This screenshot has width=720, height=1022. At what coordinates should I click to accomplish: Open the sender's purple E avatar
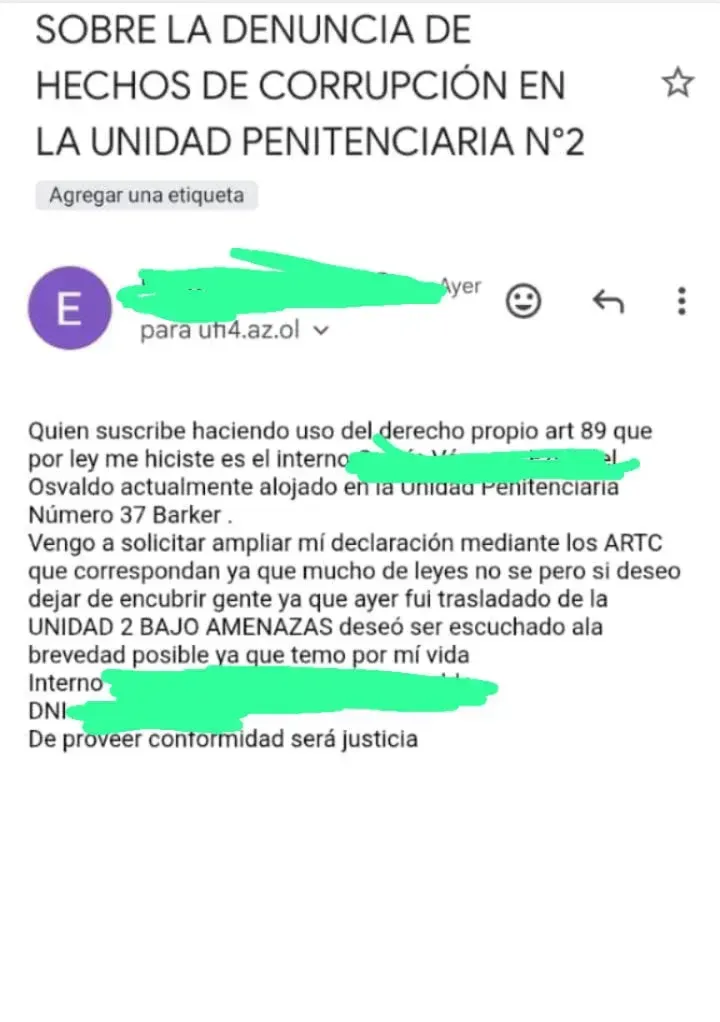pyautogui.click(x=69, y=309)
